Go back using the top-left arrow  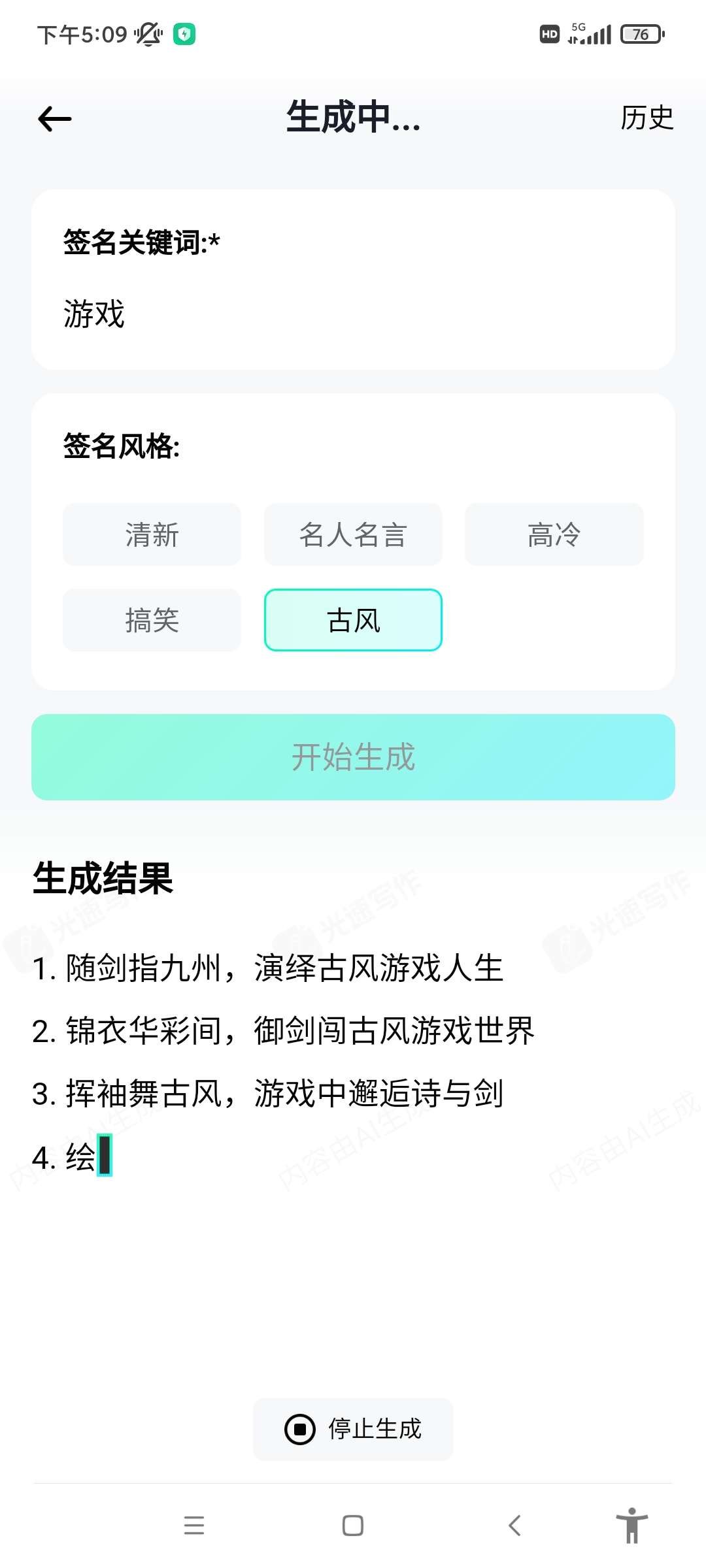coord(55,119)
